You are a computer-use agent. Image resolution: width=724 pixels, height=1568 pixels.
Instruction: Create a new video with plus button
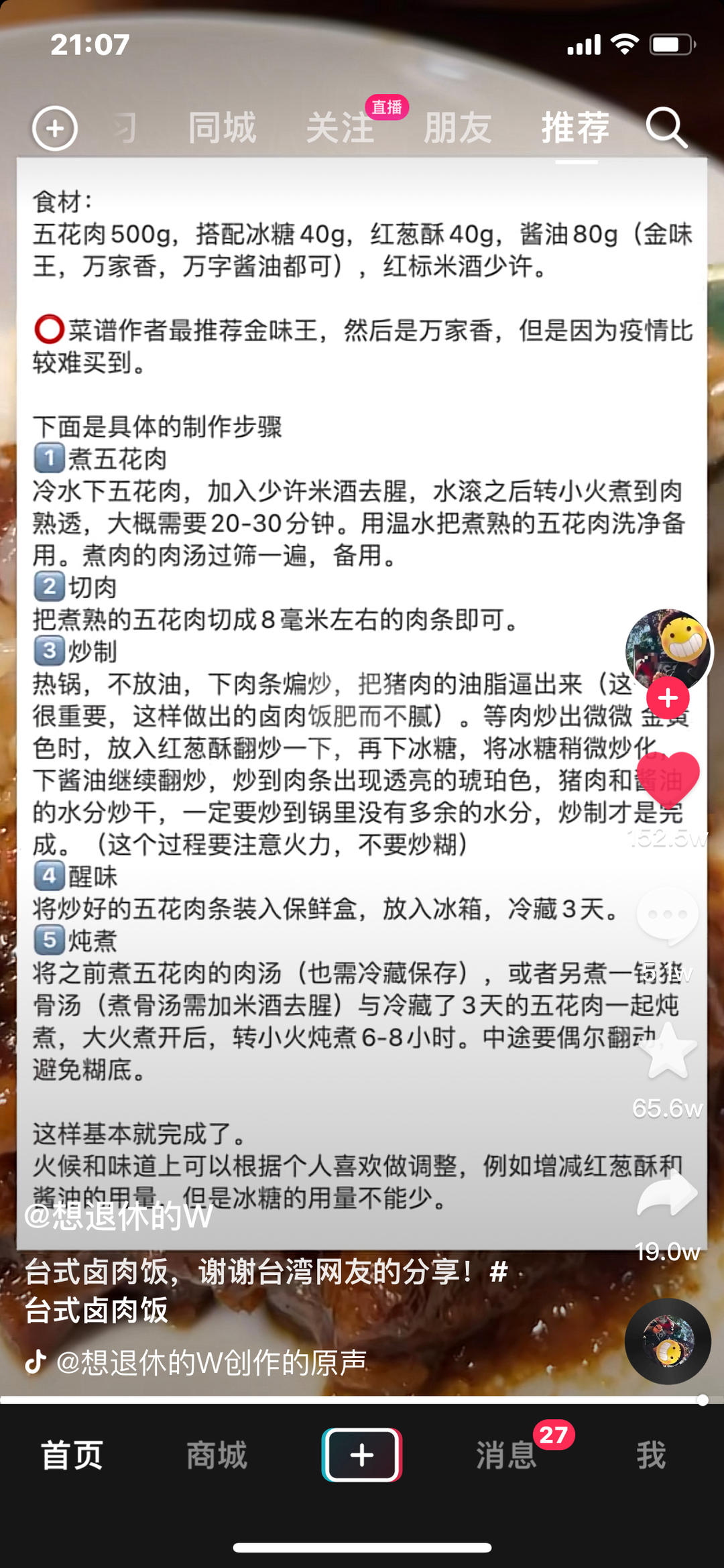point(362,1455)
